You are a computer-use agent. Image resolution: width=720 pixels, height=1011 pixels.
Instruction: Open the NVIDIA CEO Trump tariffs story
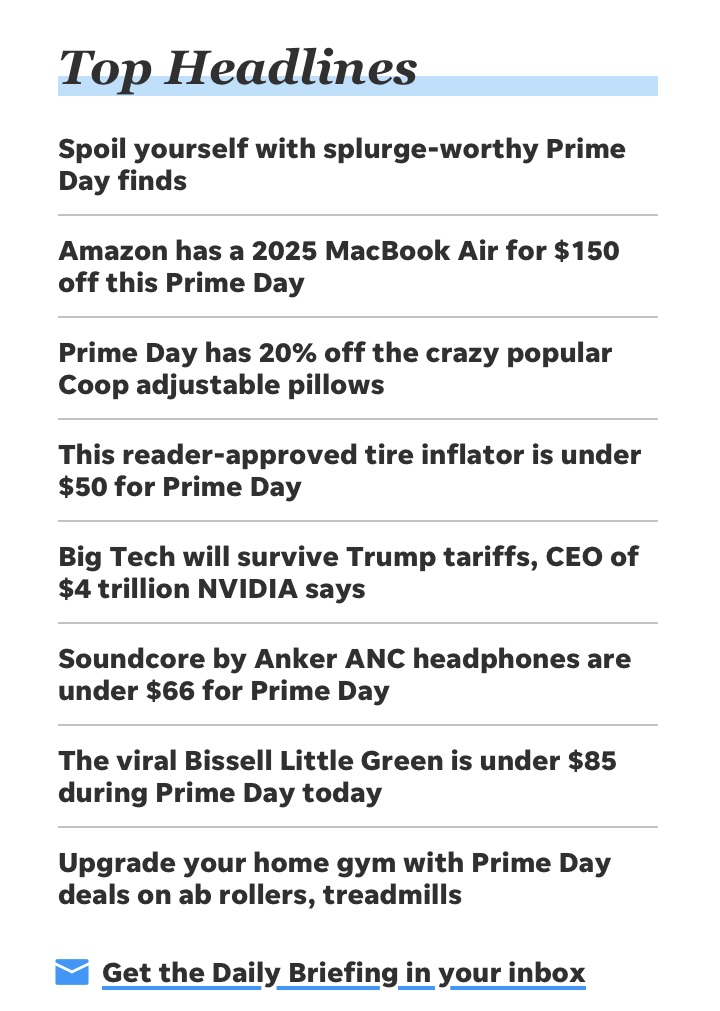[348, 573]
